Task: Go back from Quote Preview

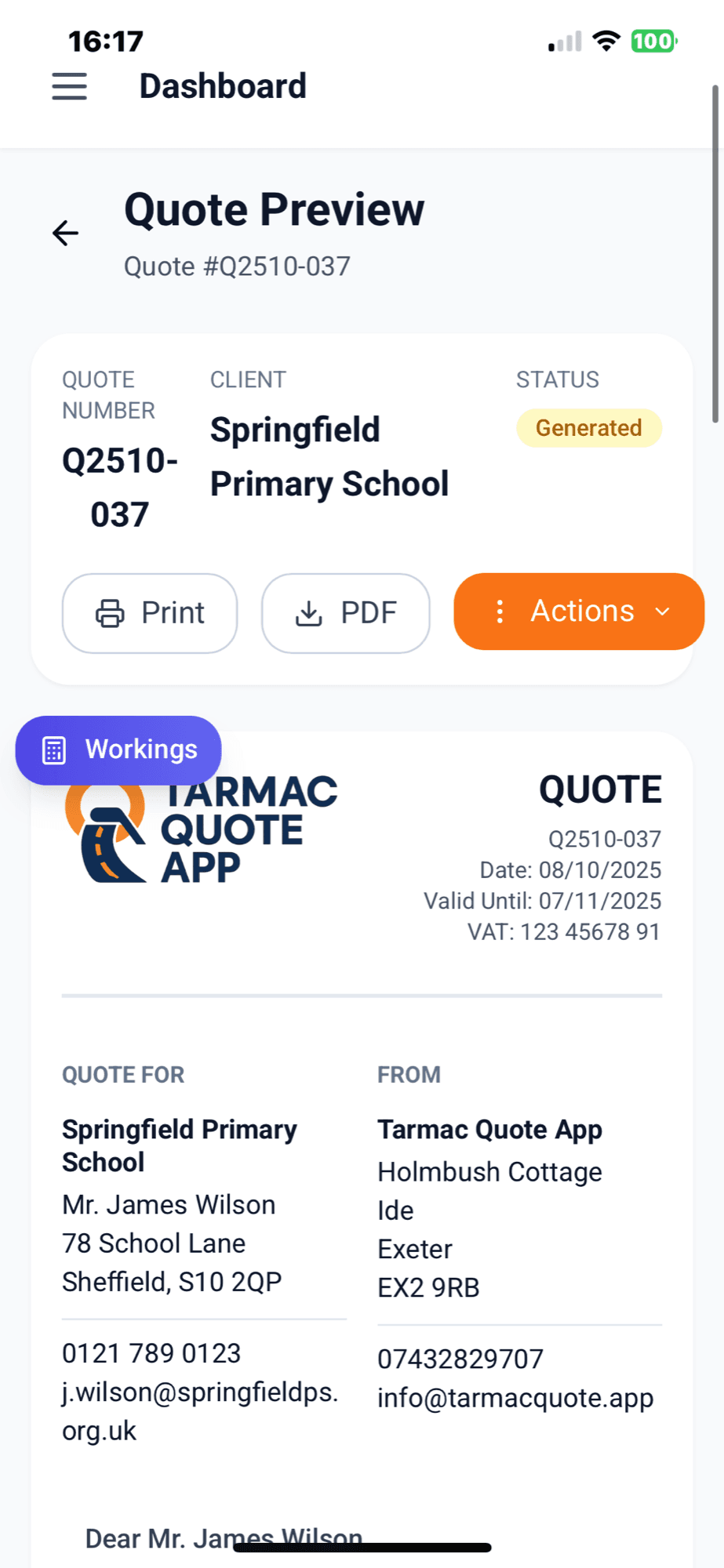Action: (x=66, y=233)
